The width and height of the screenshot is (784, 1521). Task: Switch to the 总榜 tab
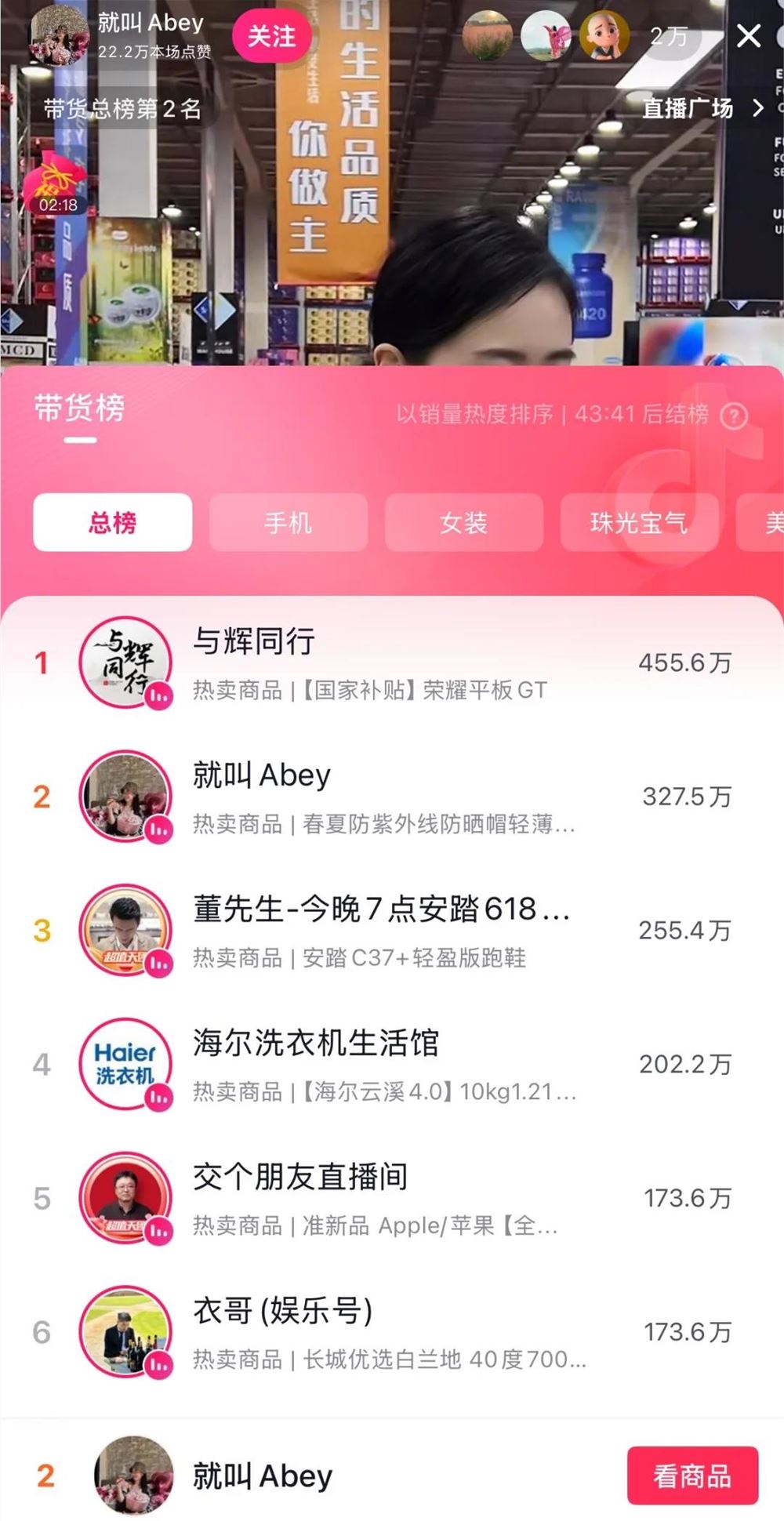[111, 524]
